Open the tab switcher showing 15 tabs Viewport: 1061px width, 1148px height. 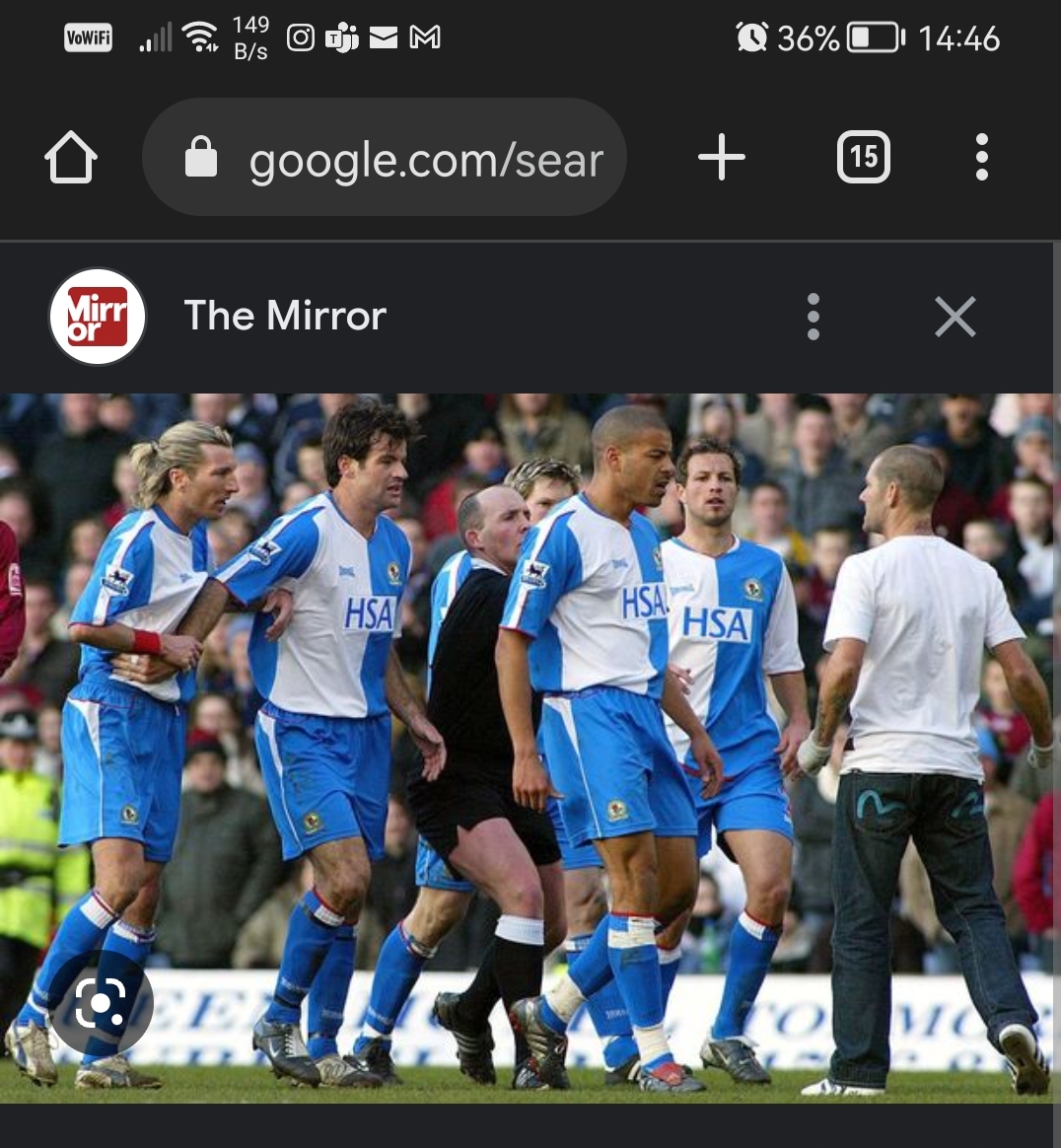point(863,158)
